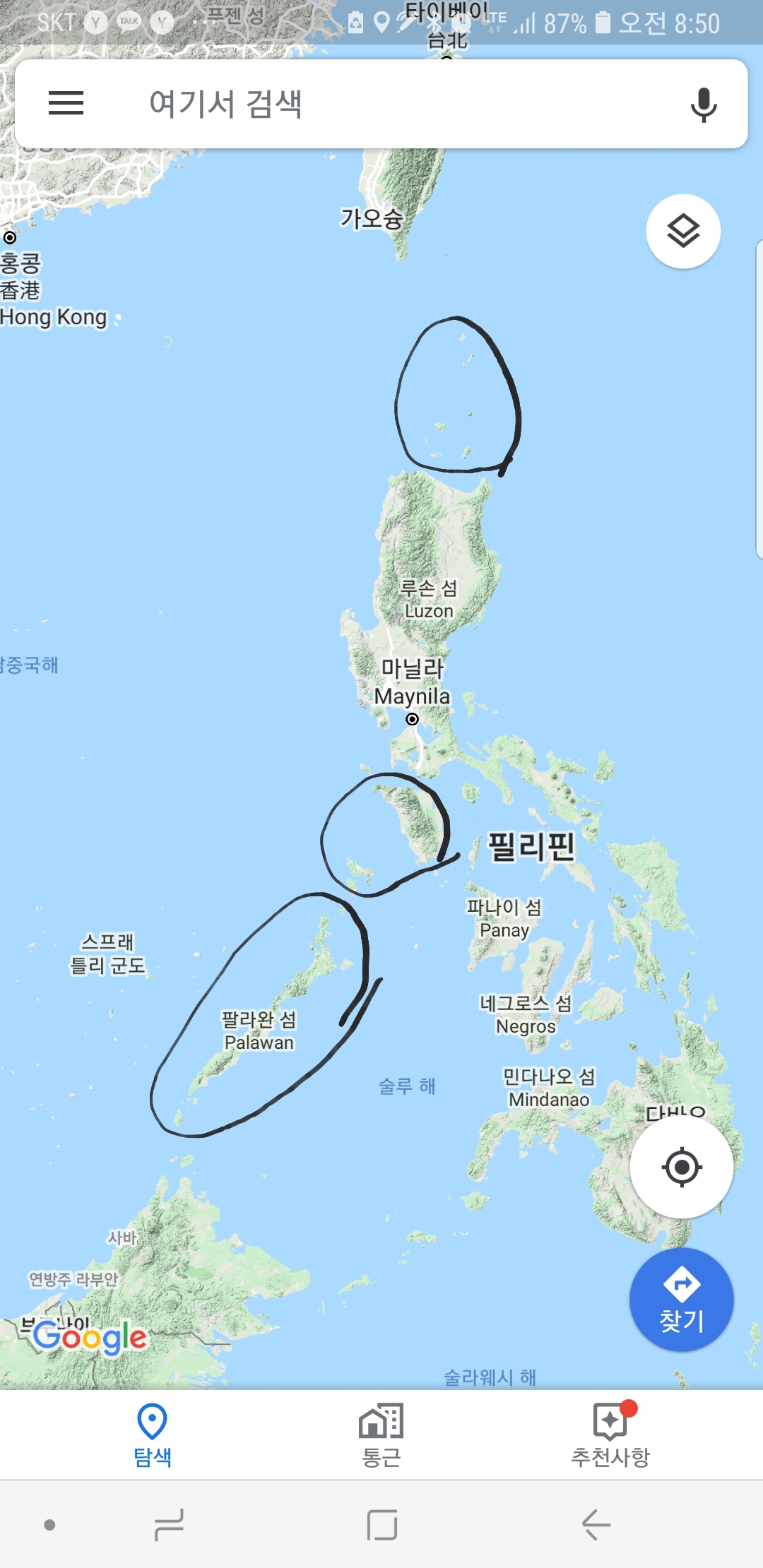Tap the blue 찾기 directions button
The image size is (763, 1568).
[681, 1300]
